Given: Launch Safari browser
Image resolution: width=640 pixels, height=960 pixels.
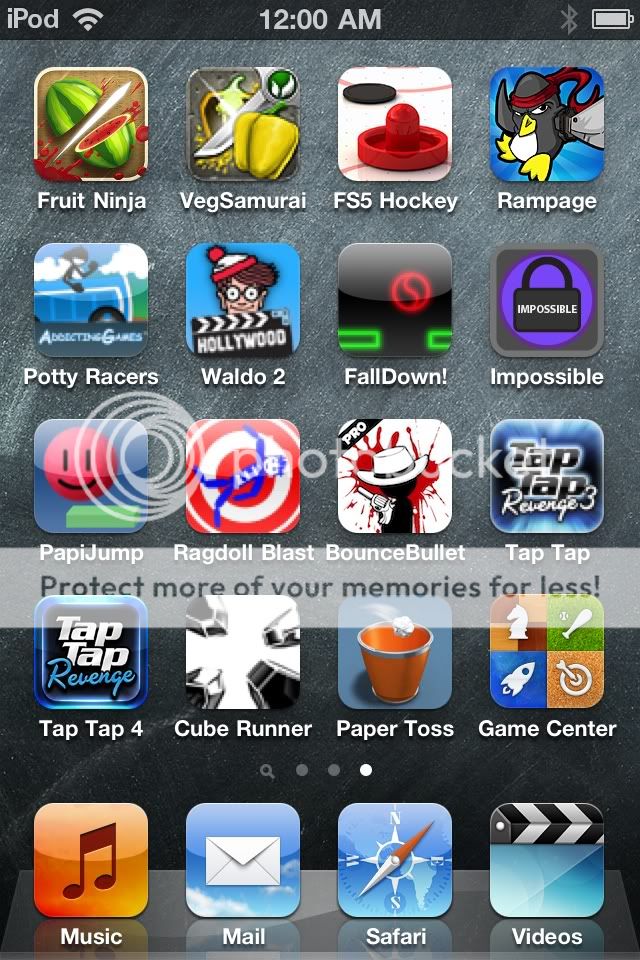Looking at the screenshot, I should coord(395,860).
